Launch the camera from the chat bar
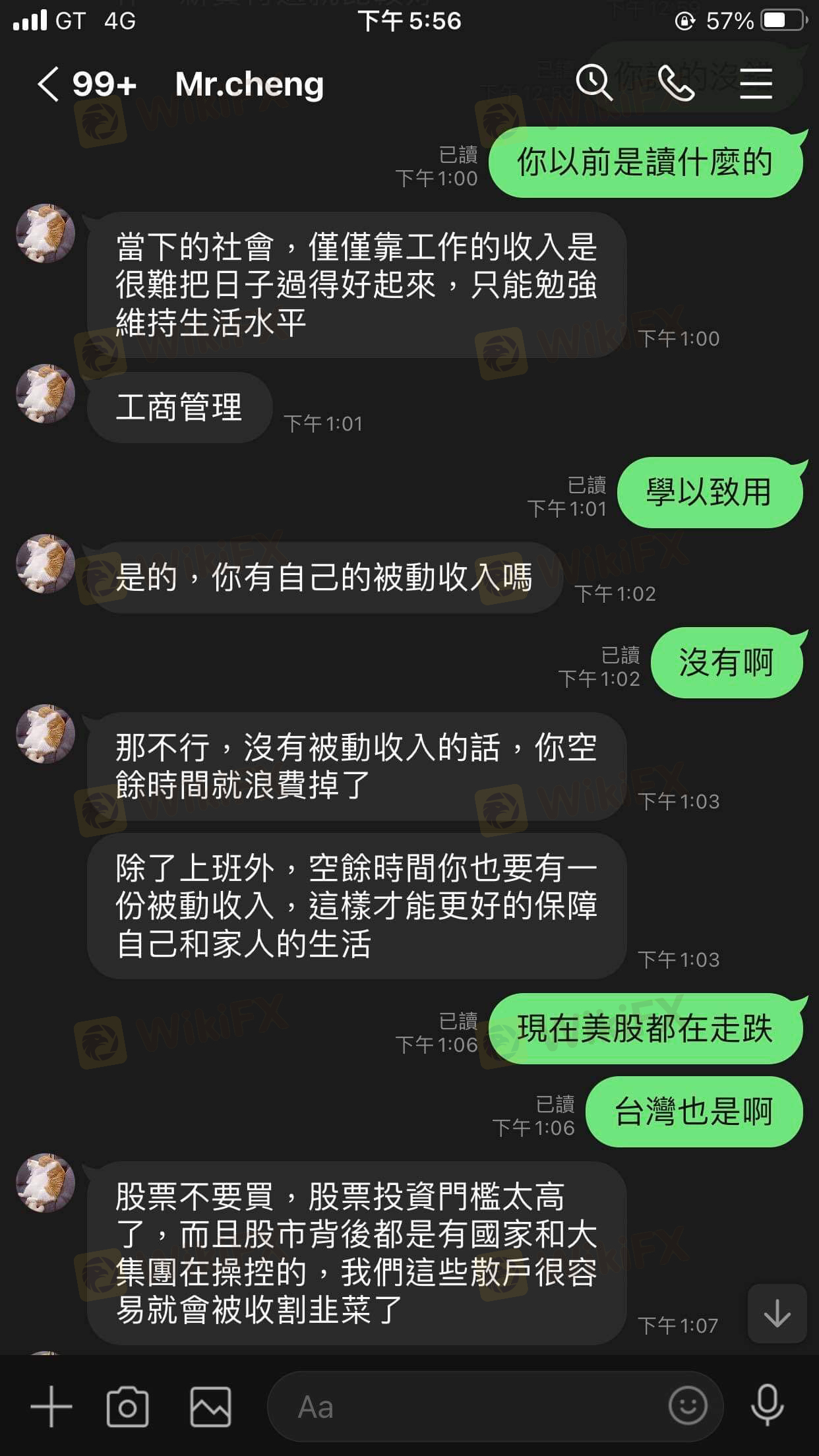The width and height of the screenshot is (819, 1456). pos(127,1407)
